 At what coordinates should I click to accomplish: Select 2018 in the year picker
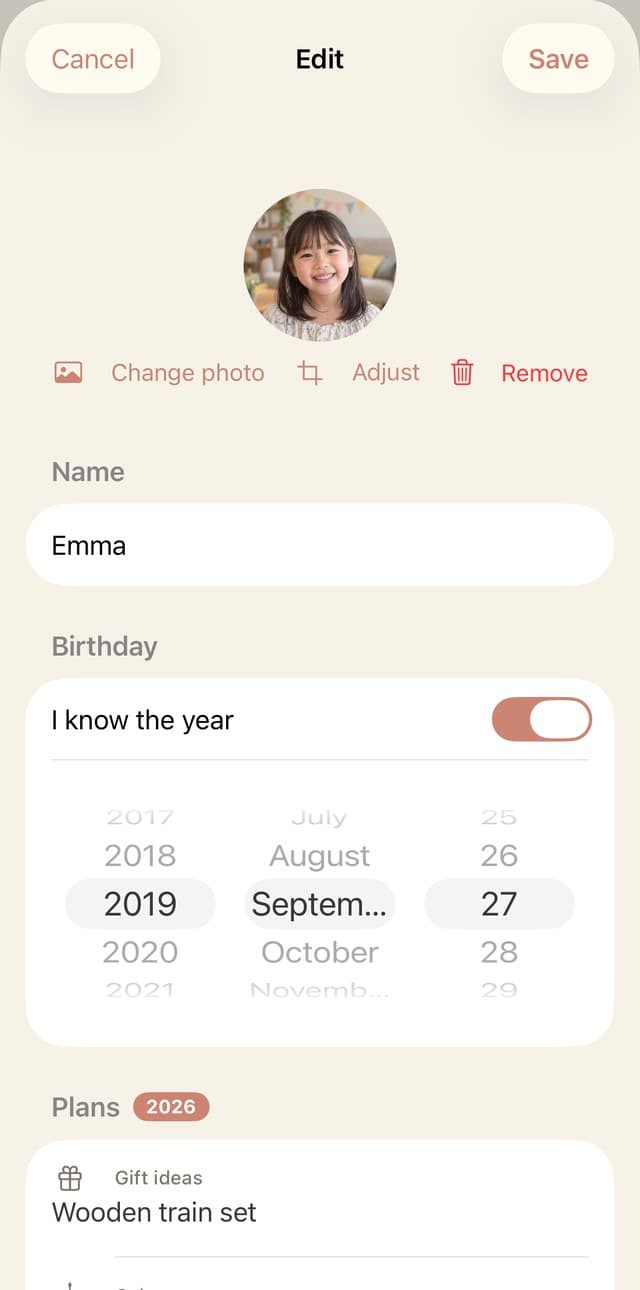[140, 856]
